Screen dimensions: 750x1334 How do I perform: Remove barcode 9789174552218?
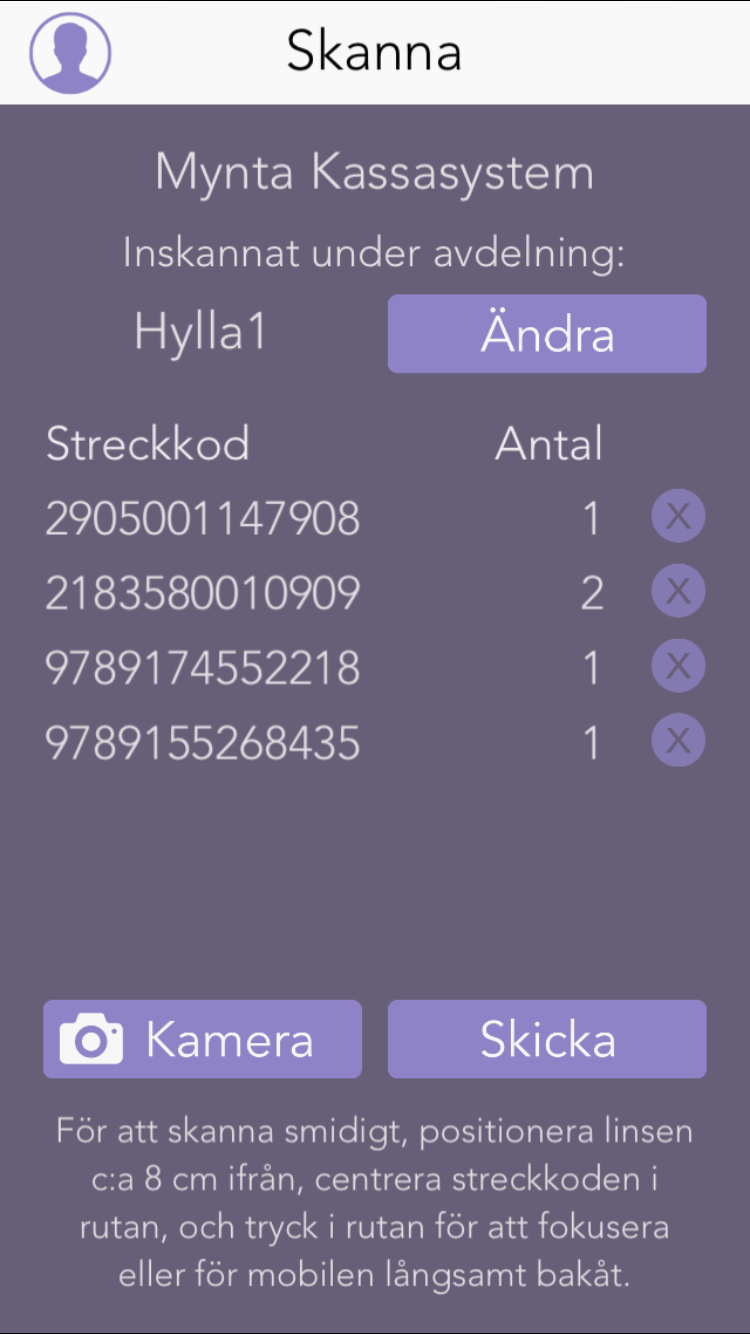coord(678,666)
